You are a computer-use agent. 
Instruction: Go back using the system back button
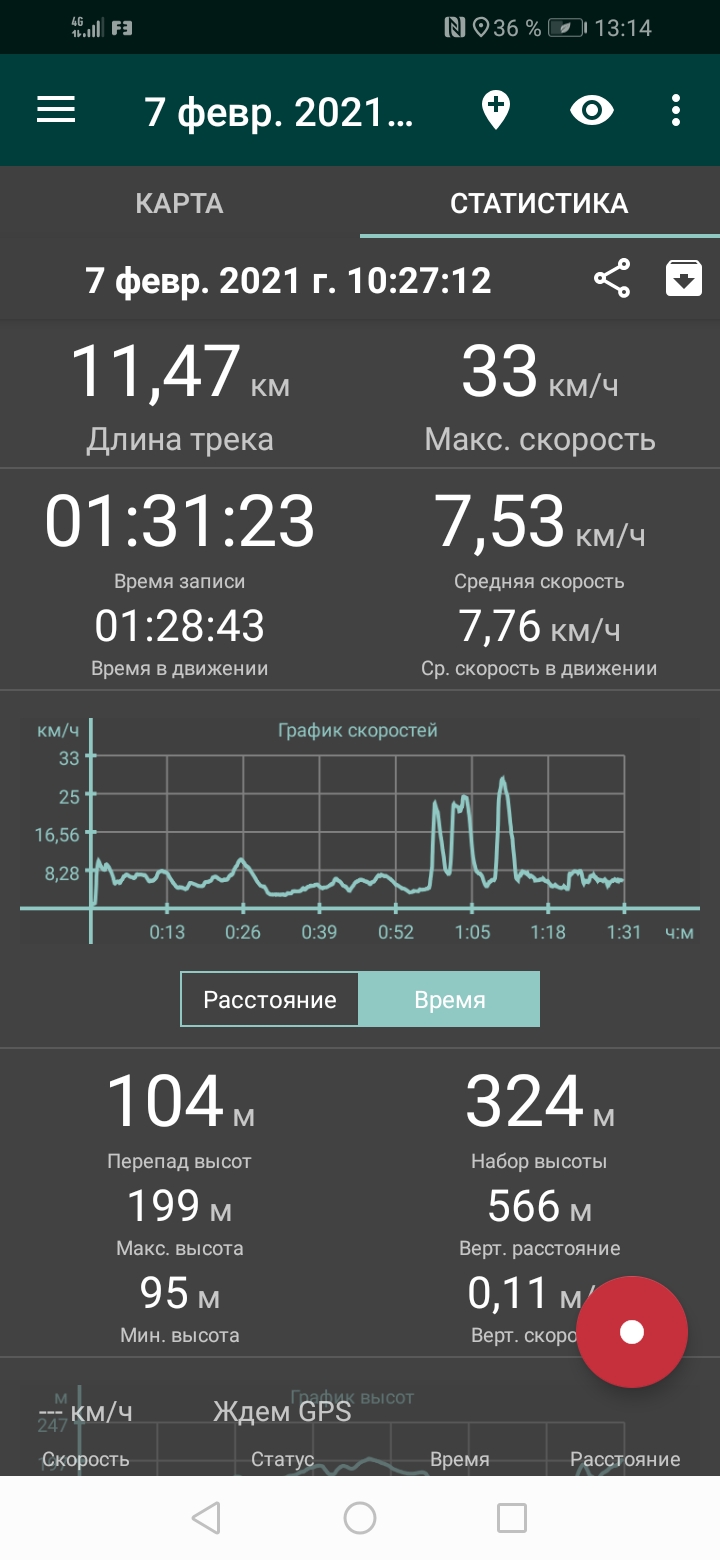206,1518
